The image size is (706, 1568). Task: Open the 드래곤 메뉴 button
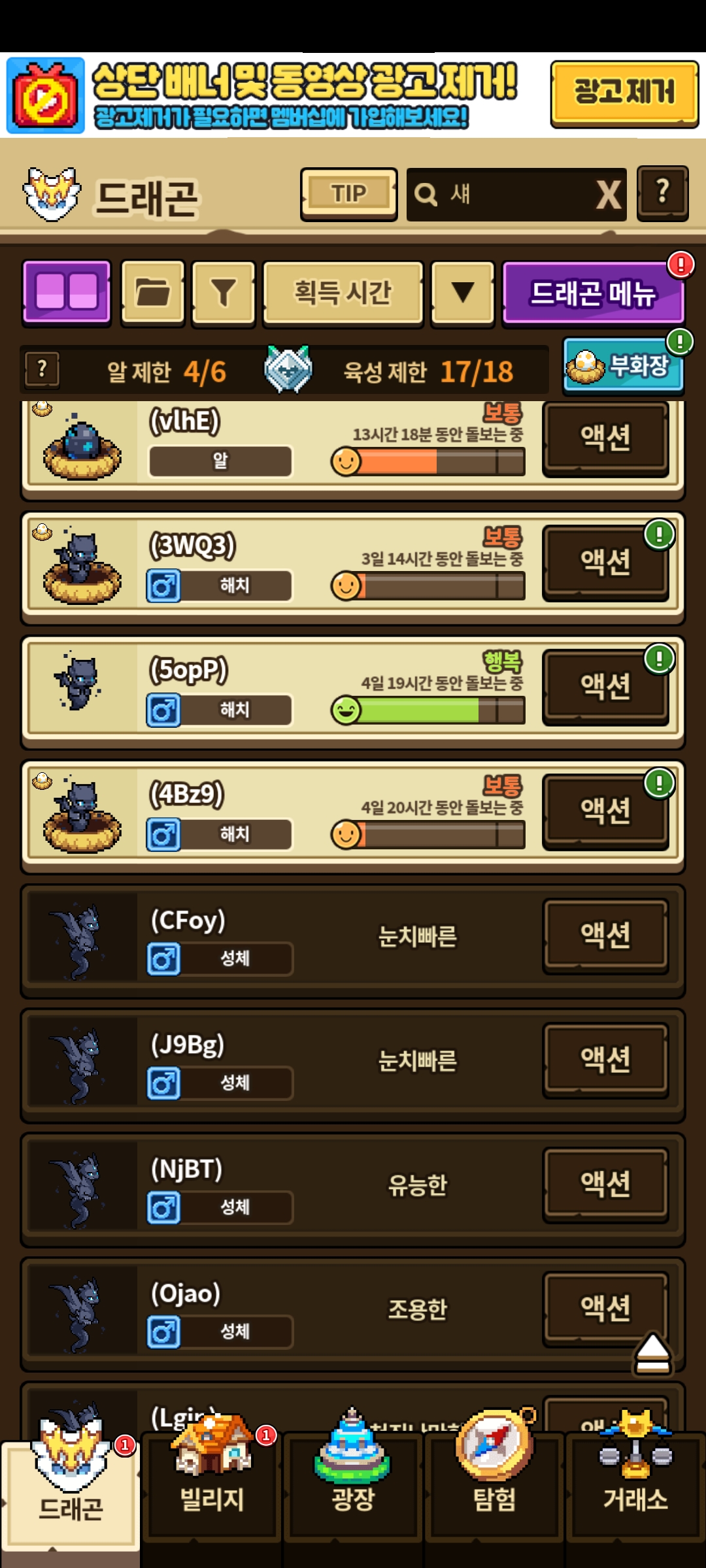coord(593,293)
